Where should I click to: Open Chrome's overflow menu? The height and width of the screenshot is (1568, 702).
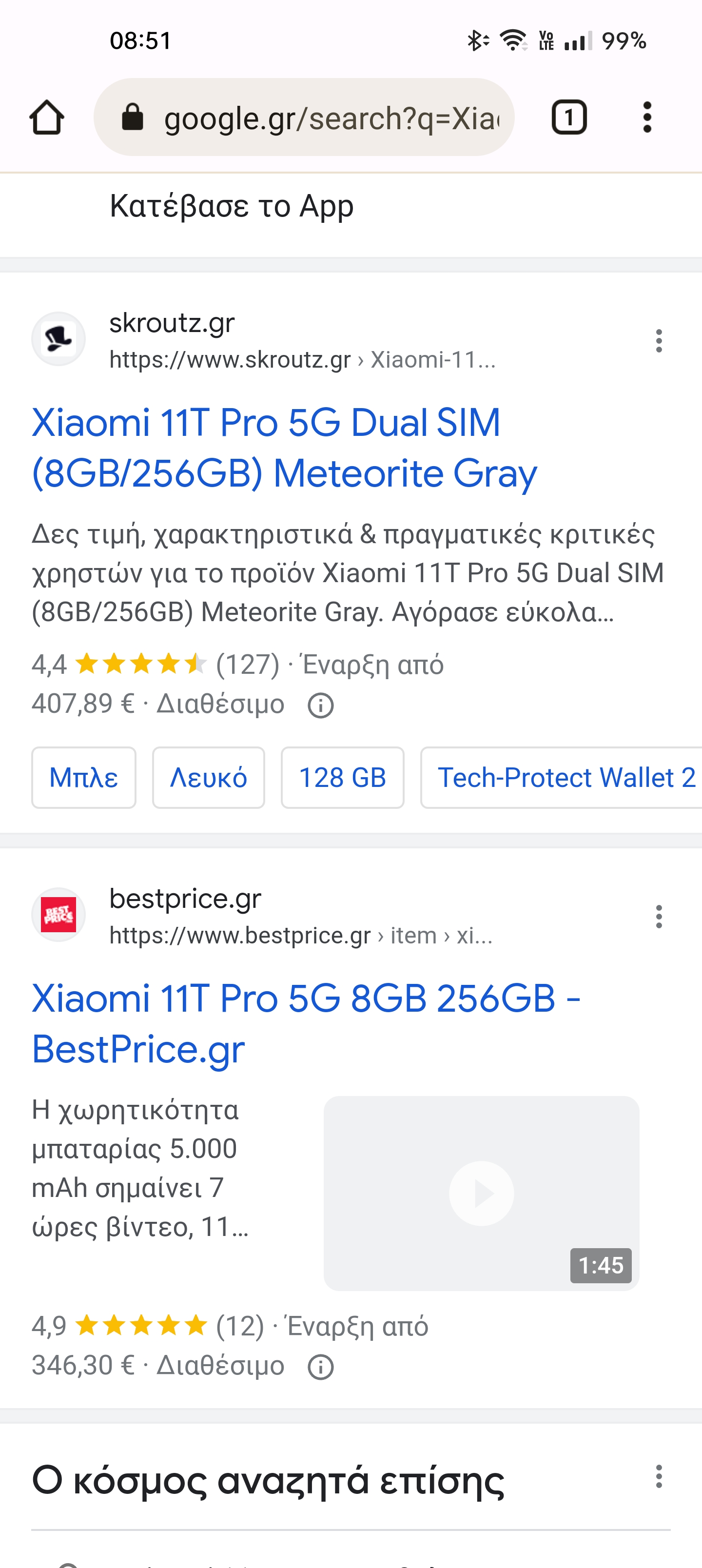[647, 117]
